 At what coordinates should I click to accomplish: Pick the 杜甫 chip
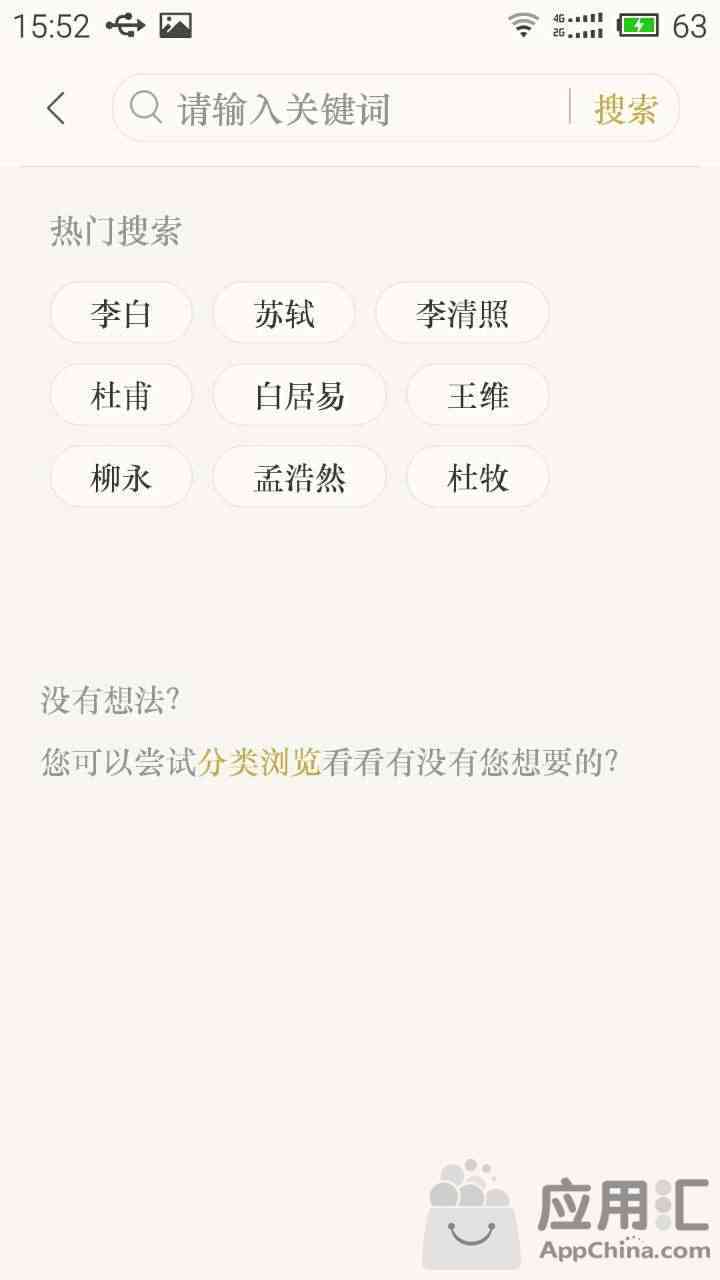[x=121, y=395]
